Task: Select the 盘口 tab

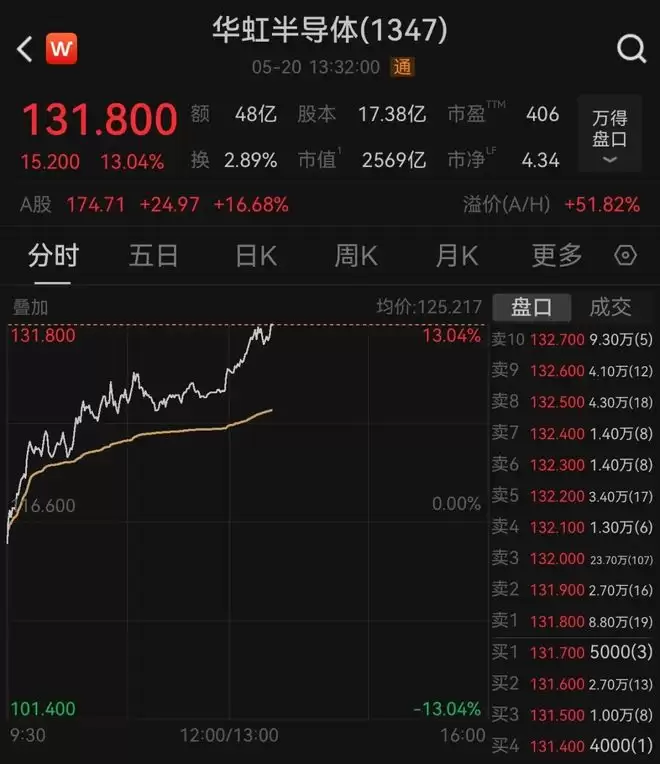Action: [x=531, y=307]
